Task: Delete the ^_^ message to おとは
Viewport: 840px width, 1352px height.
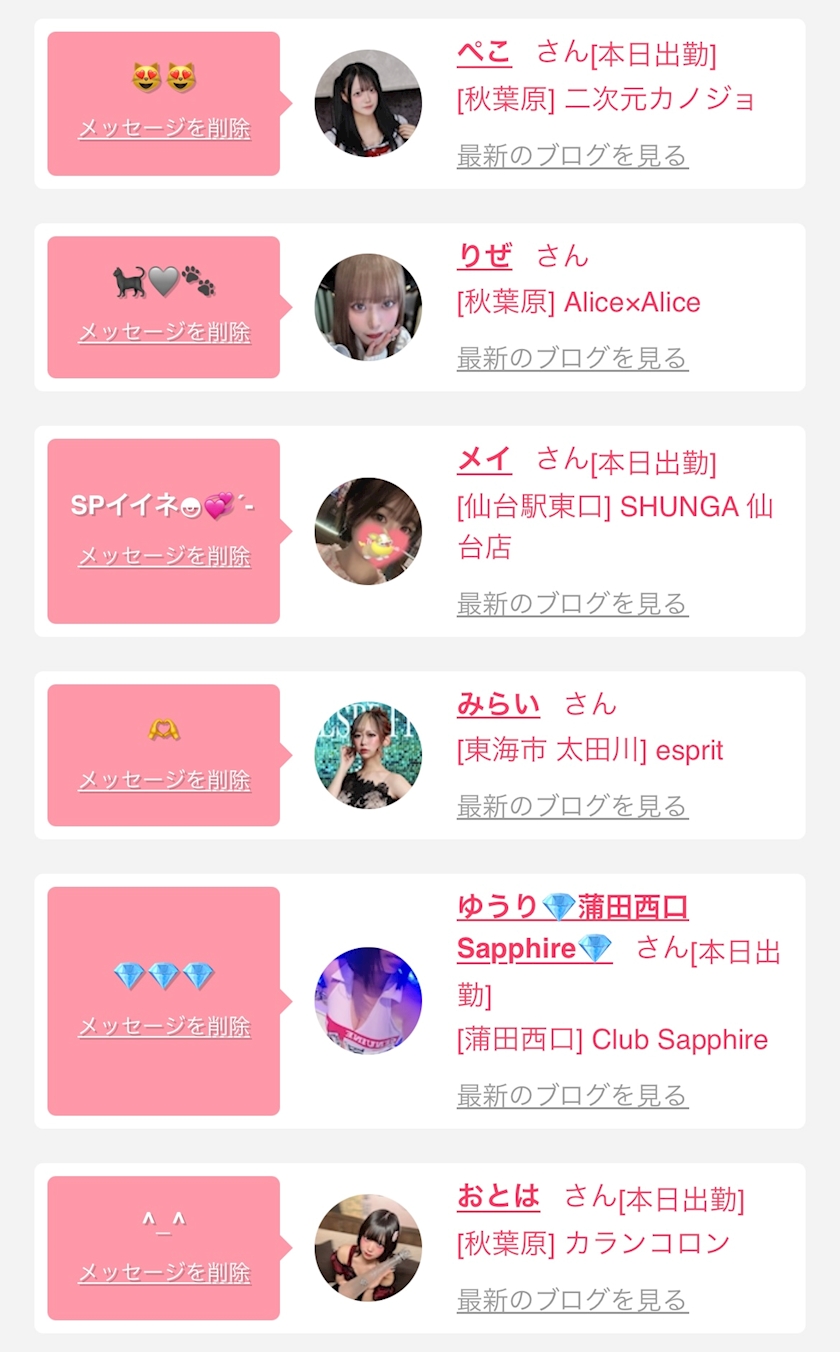Action: pos(164,1273)
